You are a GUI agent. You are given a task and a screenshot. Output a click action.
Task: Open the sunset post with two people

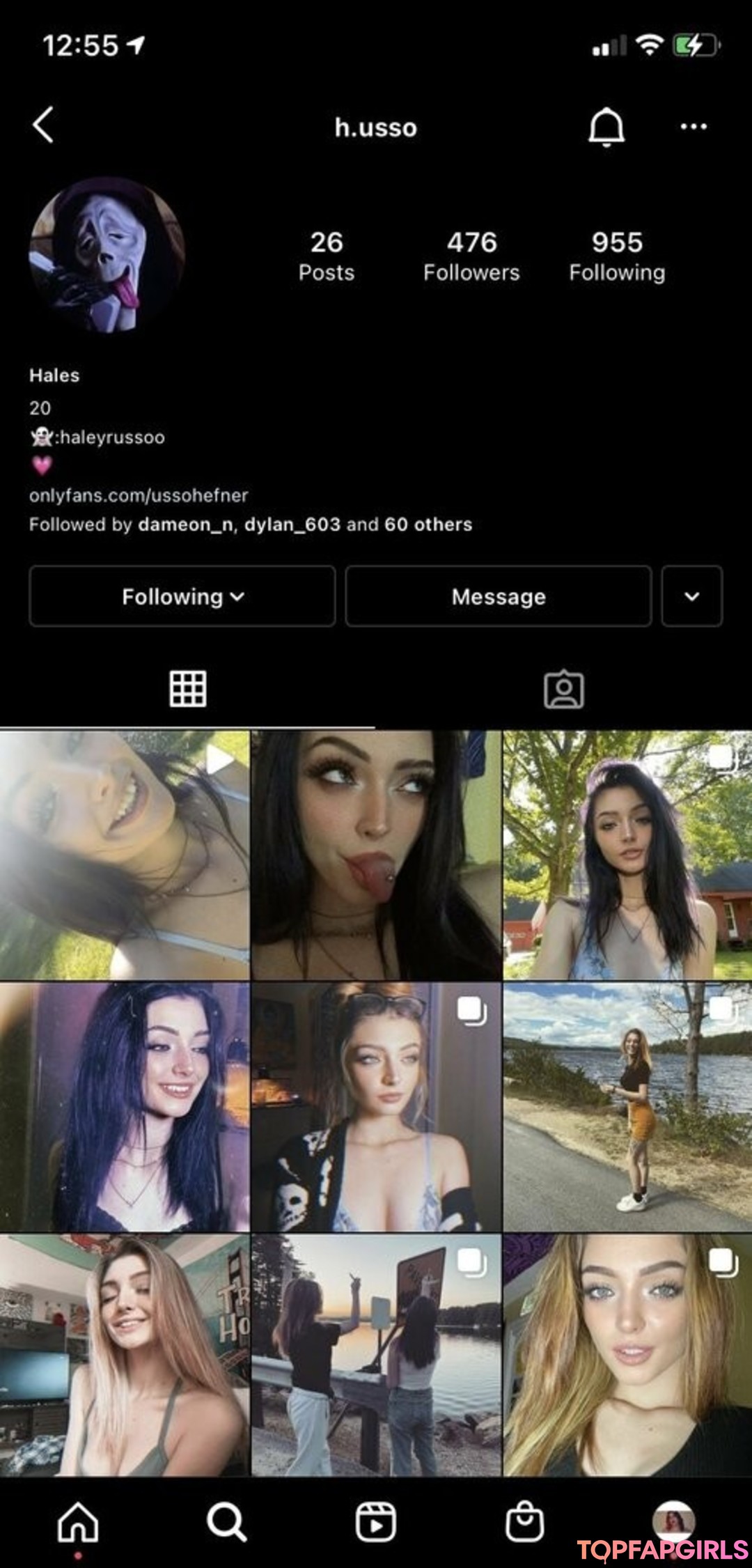pos(376,1355)
